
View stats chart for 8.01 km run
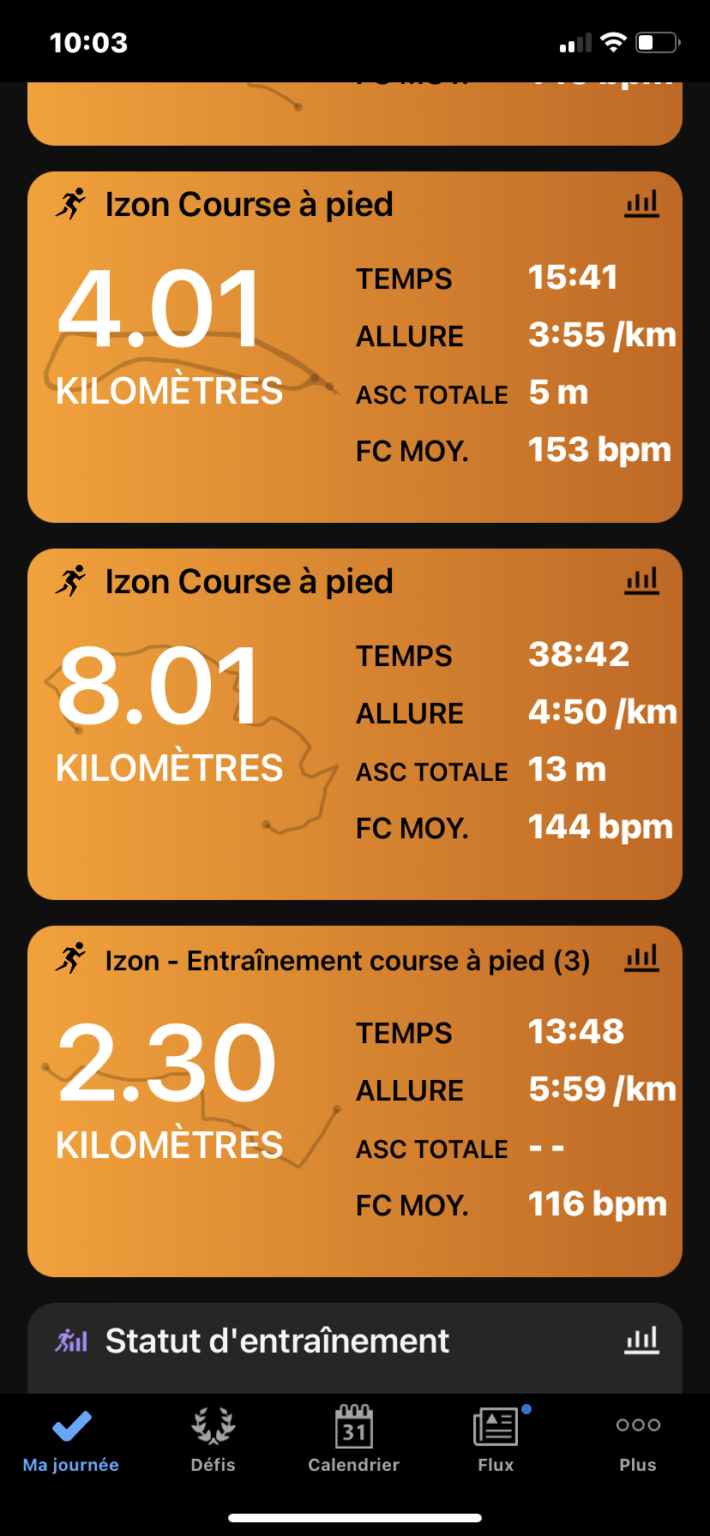(x=642, y=582)
